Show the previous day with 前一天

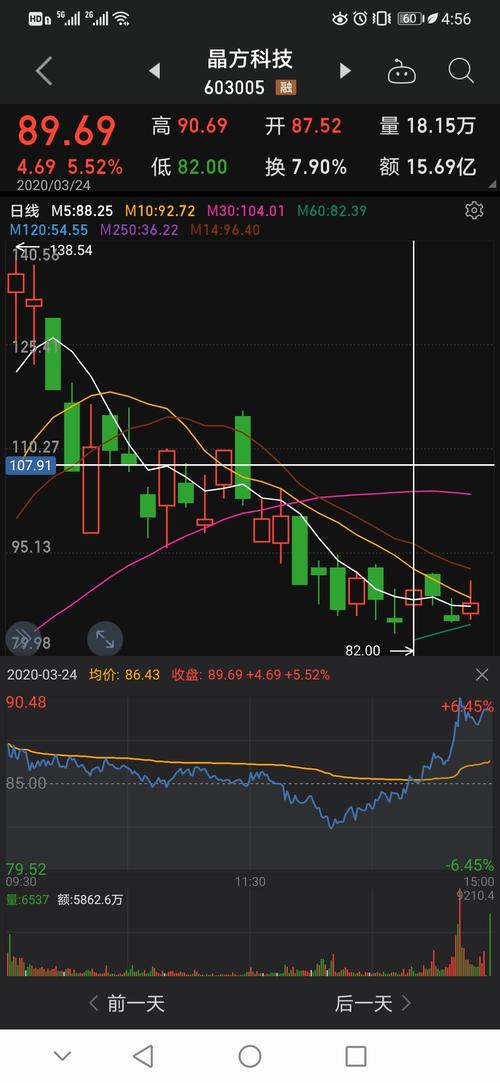tap(127, 1003)
